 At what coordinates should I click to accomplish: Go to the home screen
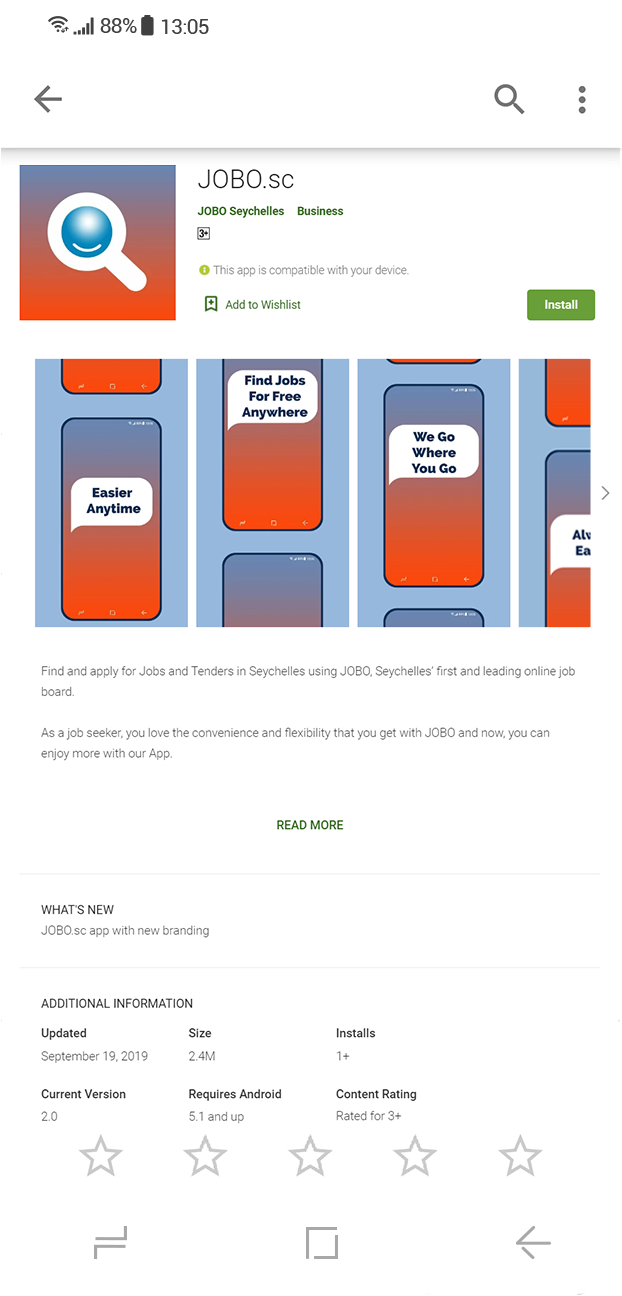[321, 1243]
